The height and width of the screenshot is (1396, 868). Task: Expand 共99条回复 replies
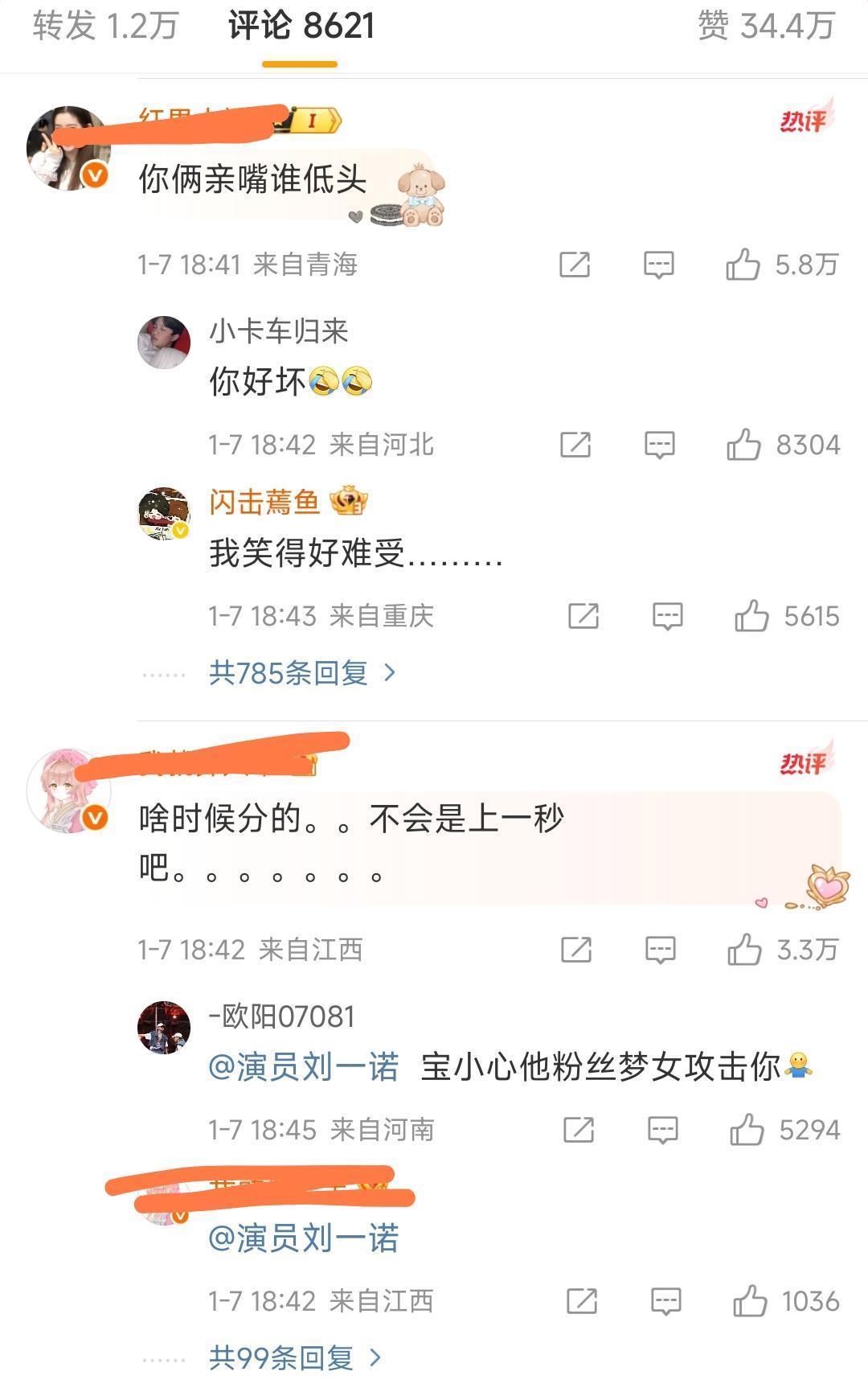click(x=294, y=1358)
